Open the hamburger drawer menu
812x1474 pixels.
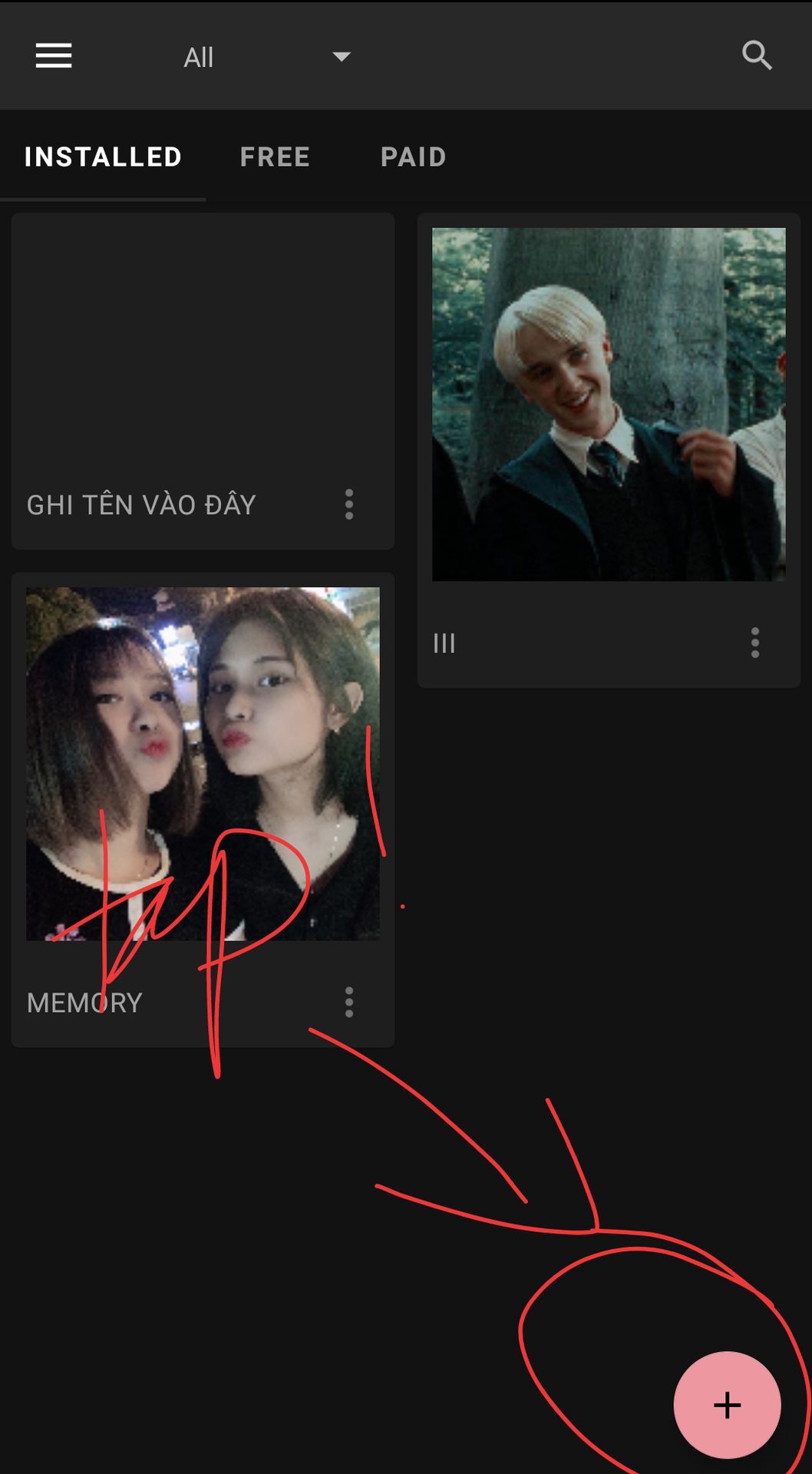(x=54, y=56)
